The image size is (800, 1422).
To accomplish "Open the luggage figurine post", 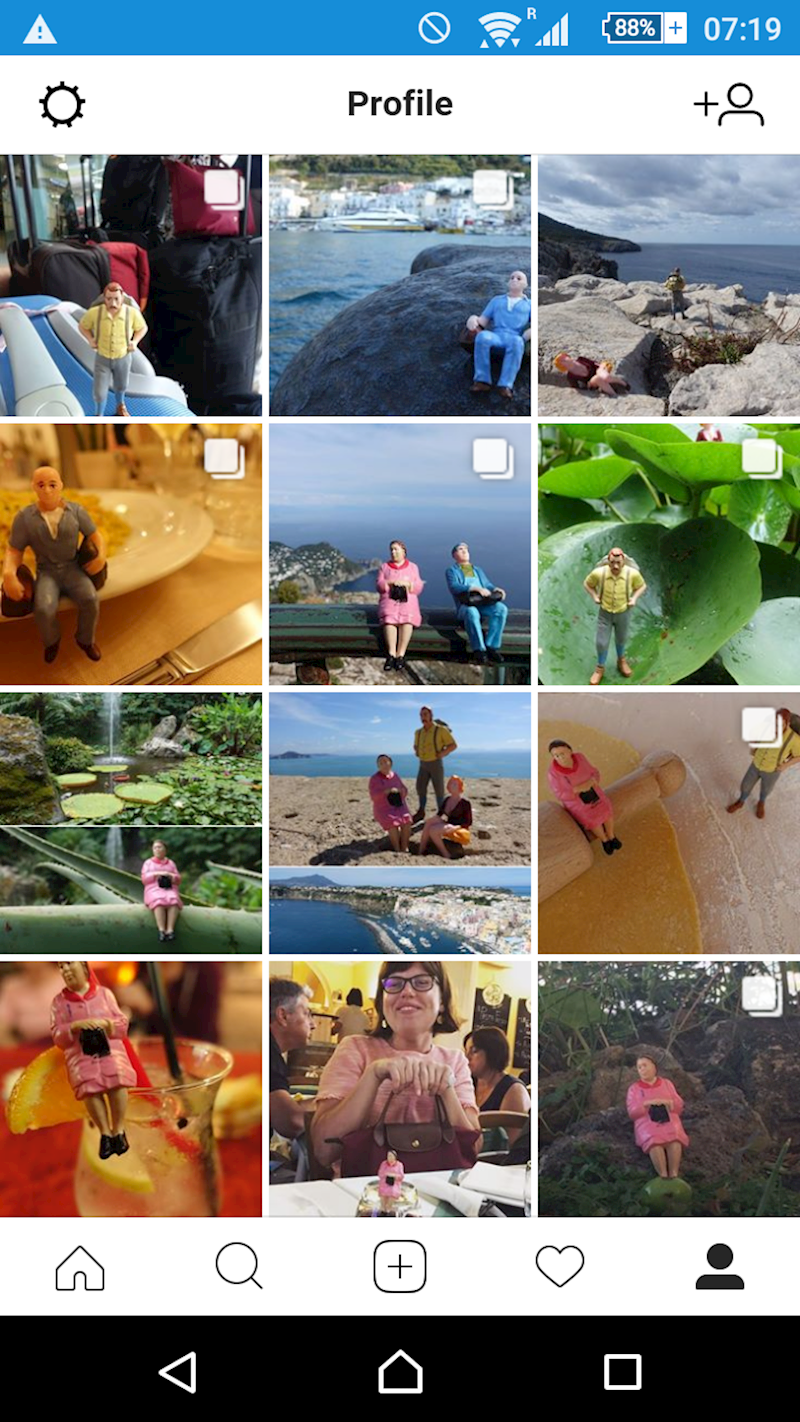I will 130,285.
